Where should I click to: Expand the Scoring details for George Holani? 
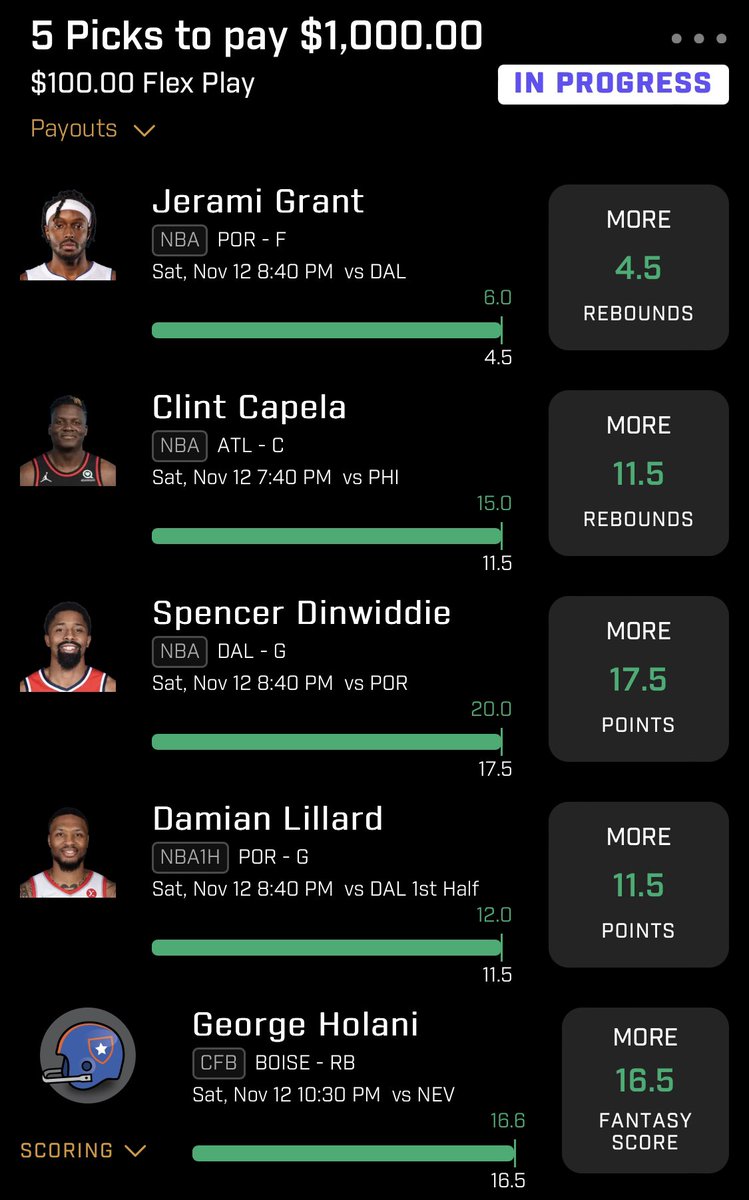tap(84, 1150)
